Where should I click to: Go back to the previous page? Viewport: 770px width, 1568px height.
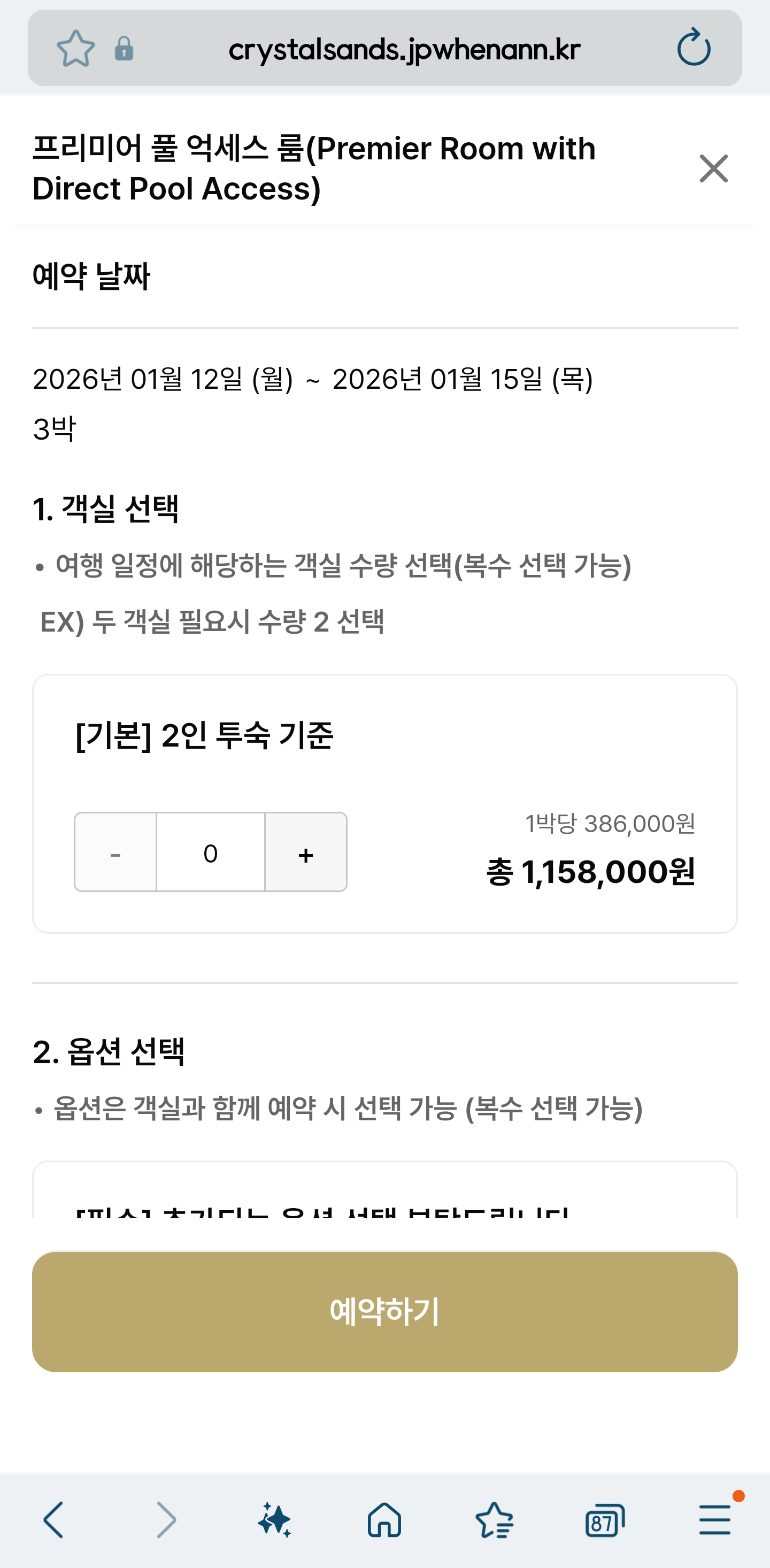53,1519
